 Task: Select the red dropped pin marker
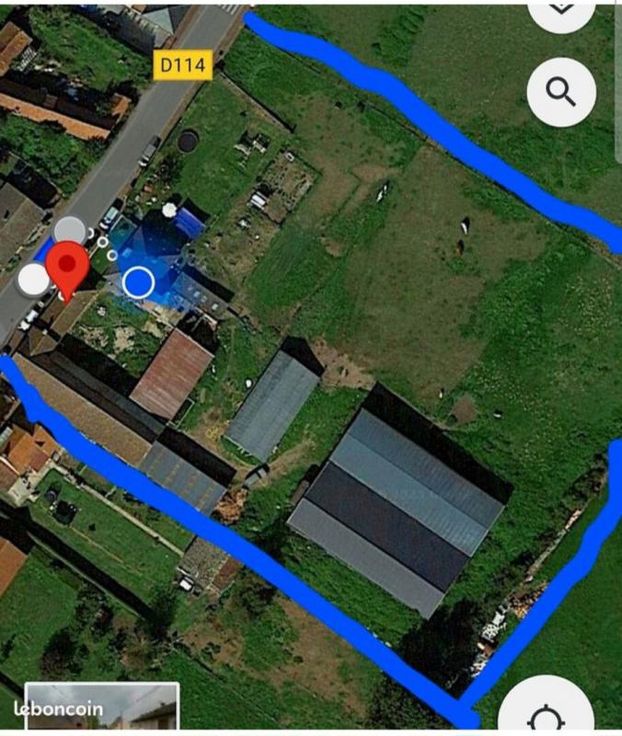[x=67, y=268]
